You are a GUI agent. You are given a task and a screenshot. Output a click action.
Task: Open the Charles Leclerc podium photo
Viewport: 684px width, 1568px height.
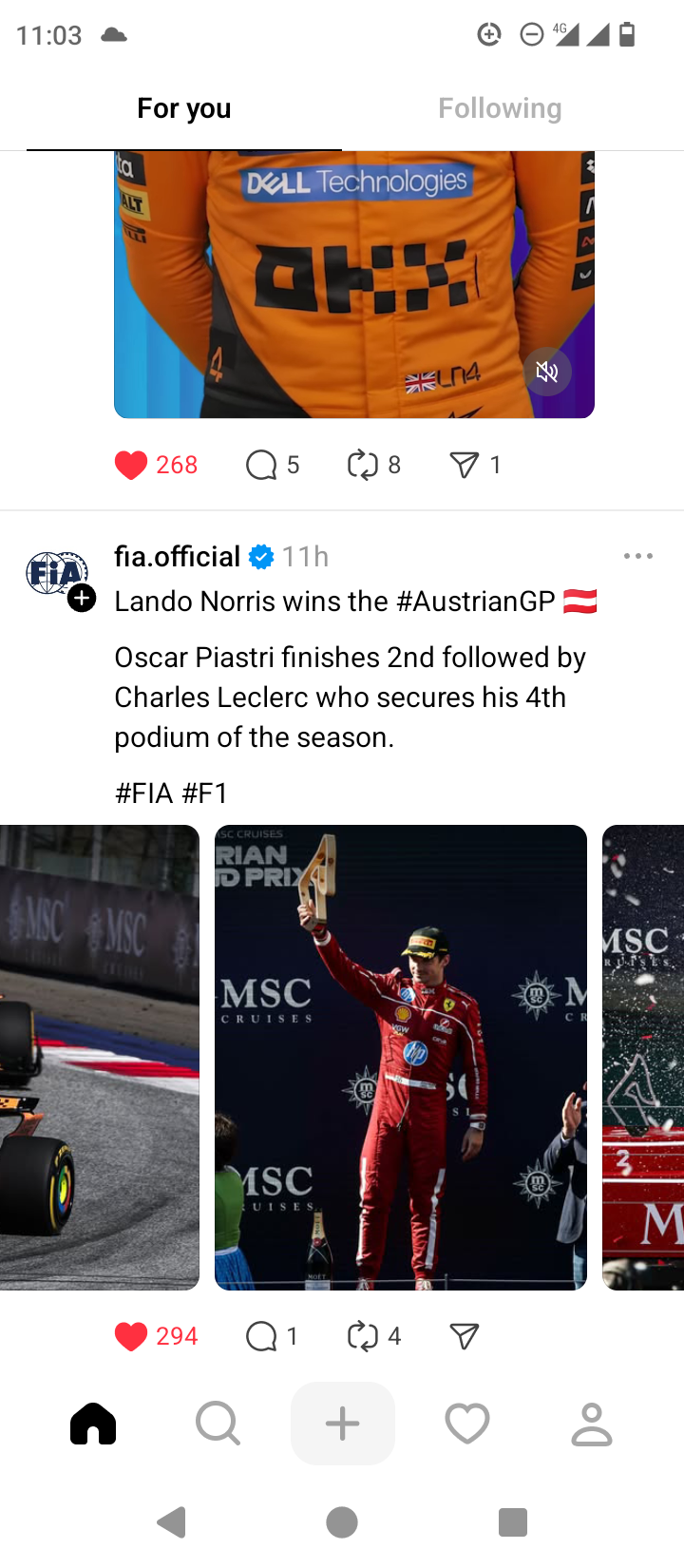coord(401,1058)
